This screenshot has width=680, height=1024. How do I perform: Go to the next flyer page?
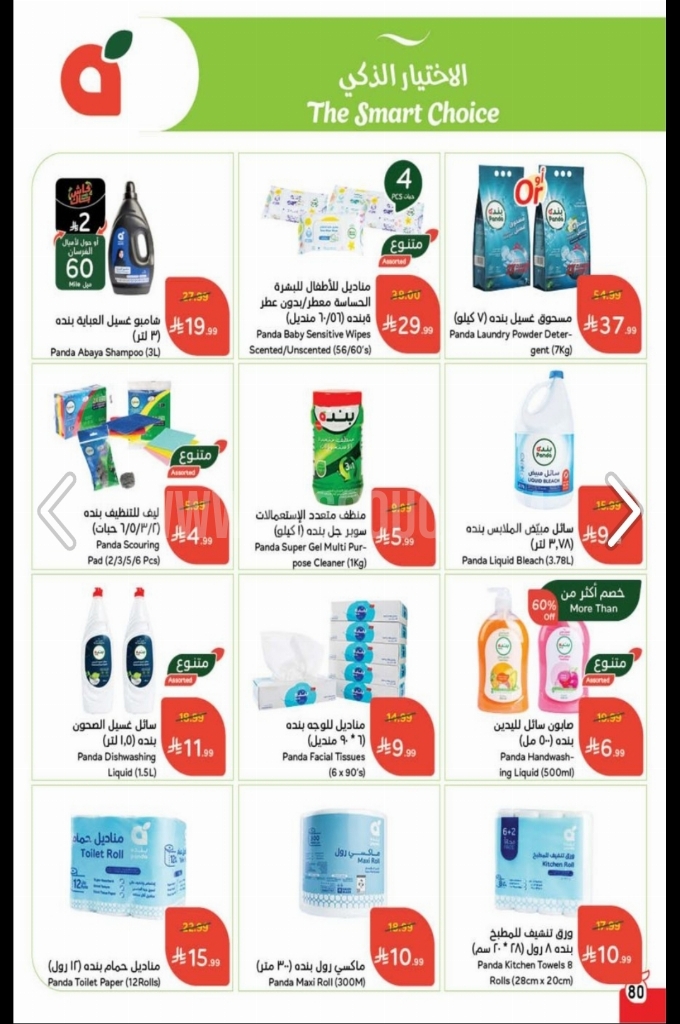tap(624, 510)
